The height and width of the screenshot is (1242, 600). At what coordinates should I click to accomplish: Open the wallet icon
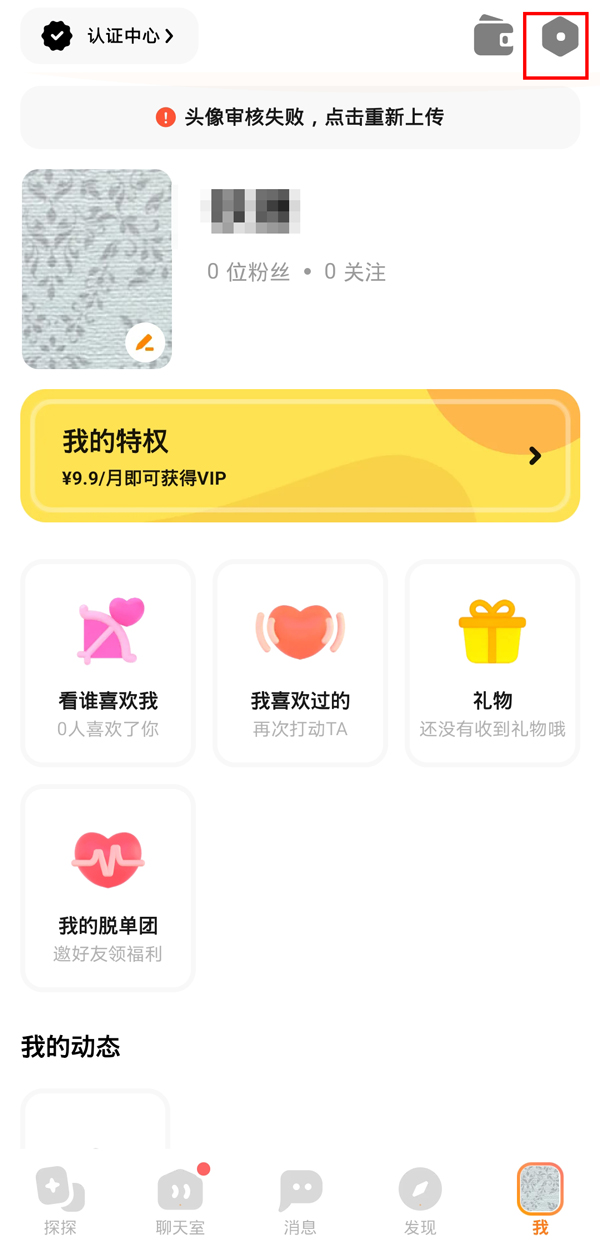click(493, 37)
